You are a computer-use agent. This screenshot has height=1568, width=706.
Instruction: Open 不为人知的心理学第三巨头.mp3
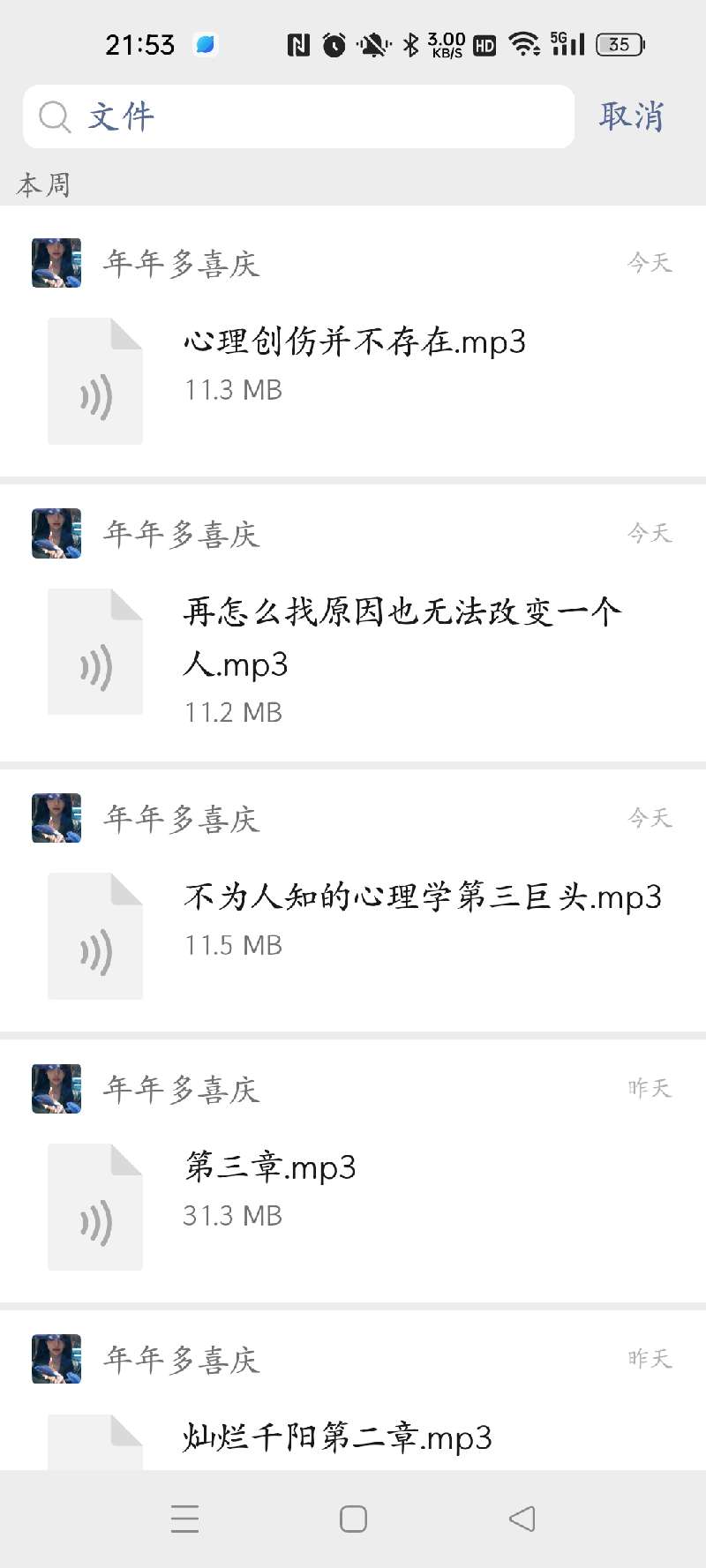tap(422, 897)
